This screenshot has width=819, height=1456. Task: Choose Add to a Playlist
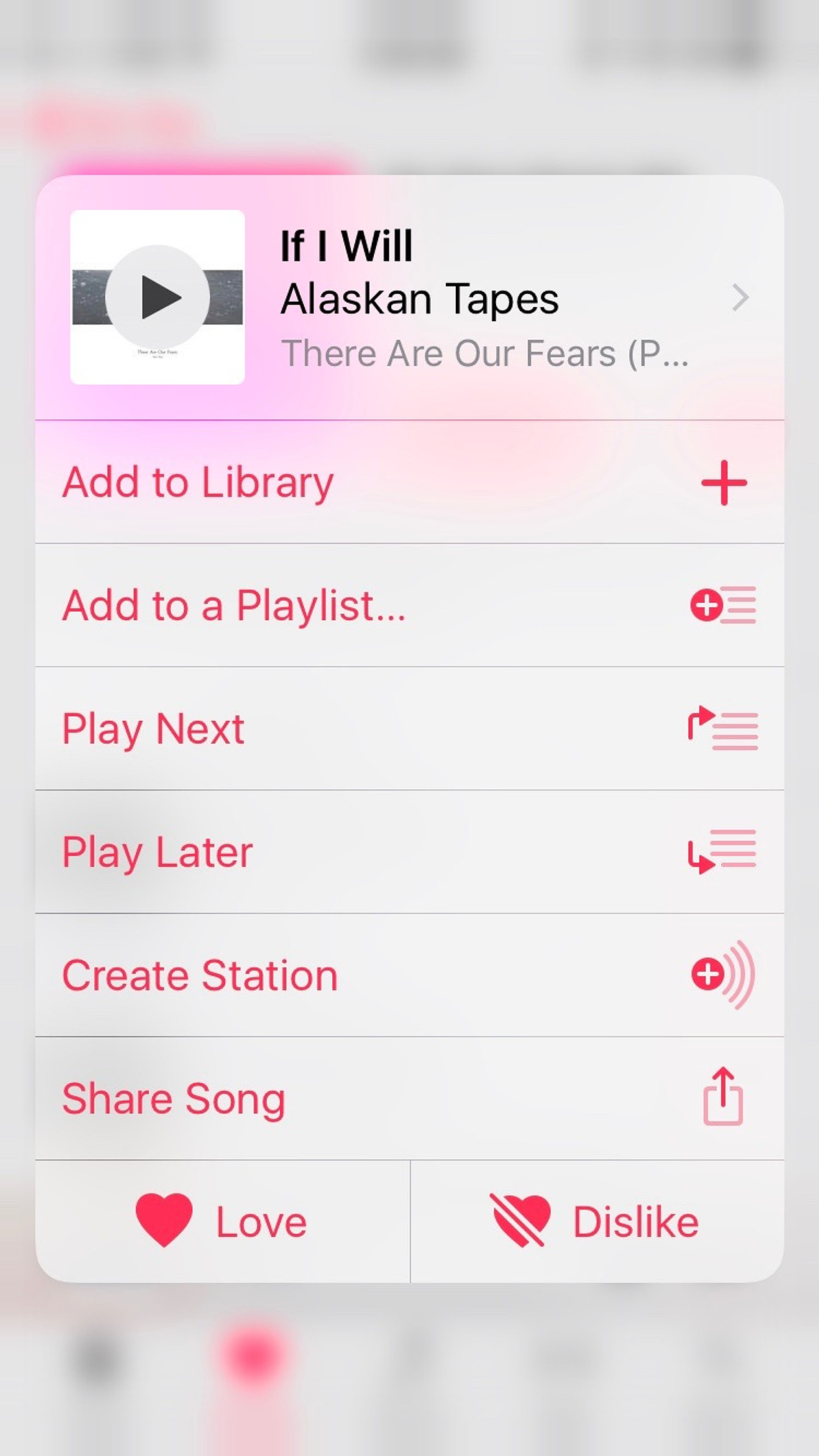[409, 605]
